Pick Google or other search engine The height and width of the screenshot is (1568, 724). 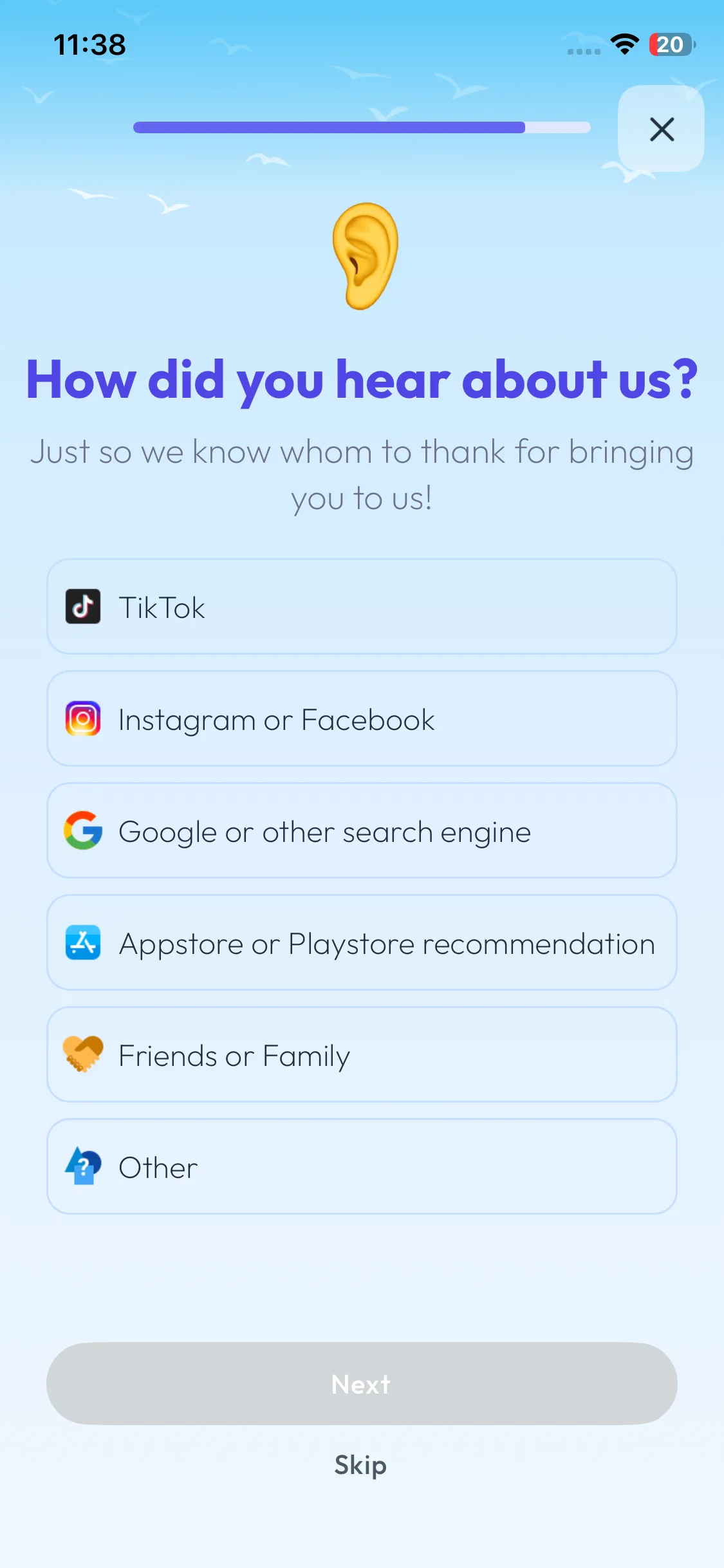click(362, 831)
